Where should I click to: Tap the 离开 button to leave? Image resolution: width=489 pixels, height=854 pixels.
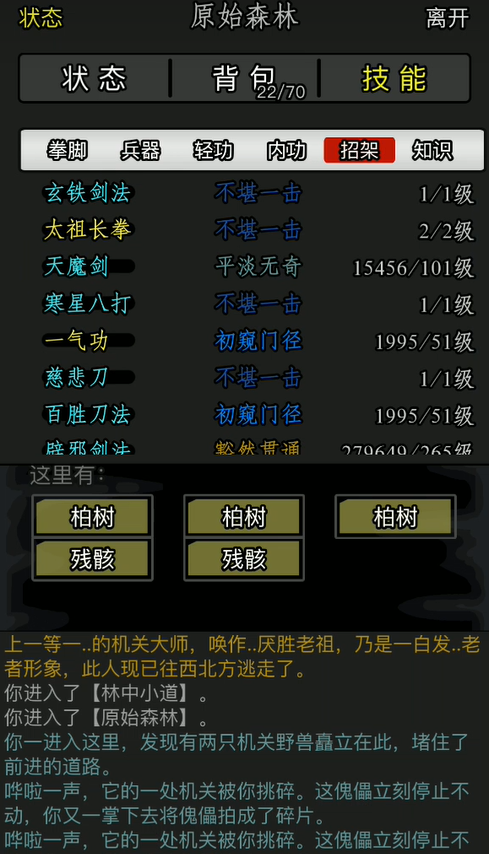point(448,19)
